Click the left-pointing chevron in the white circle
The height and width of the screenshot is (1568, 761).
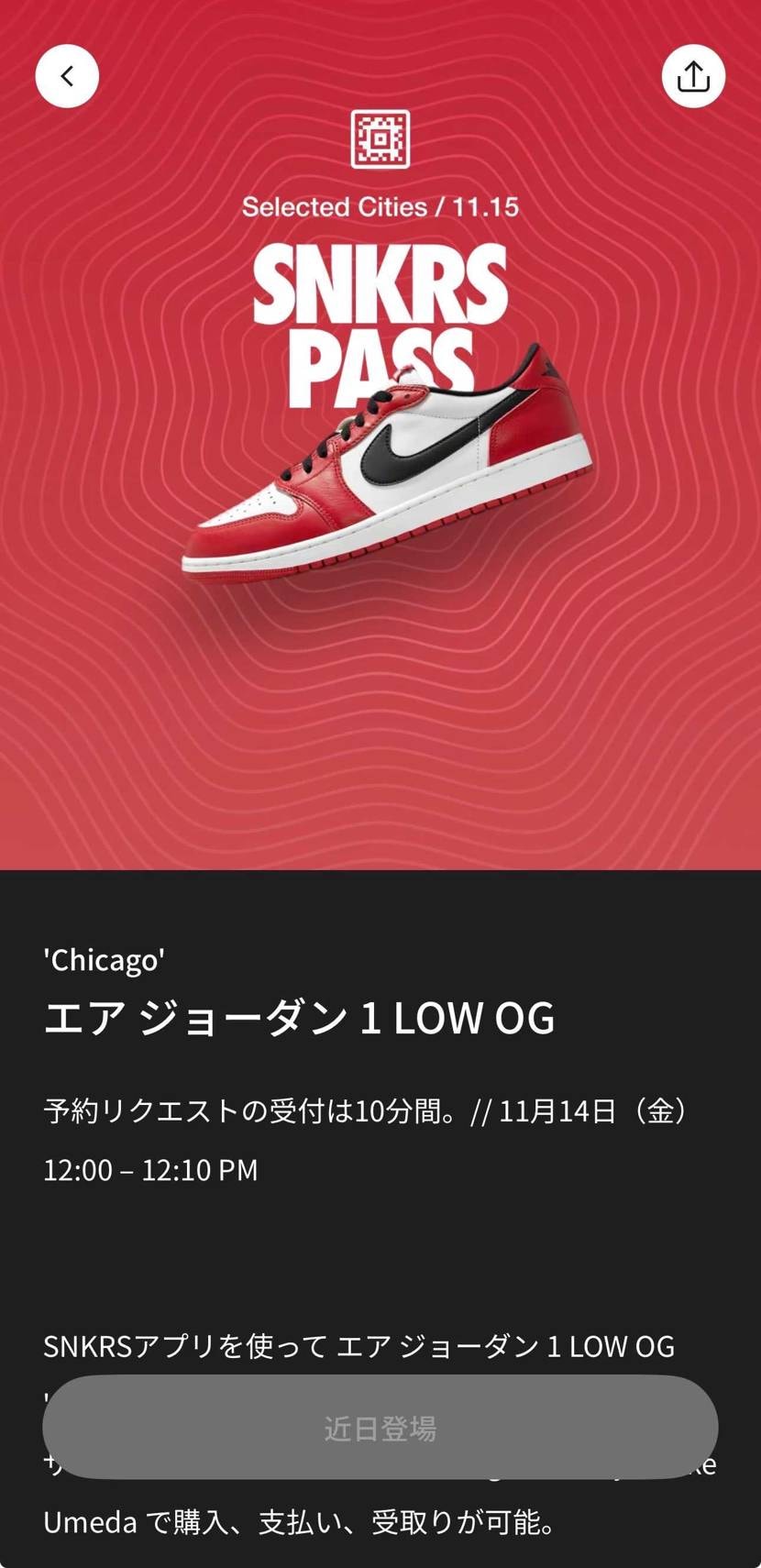pos(66,75)
